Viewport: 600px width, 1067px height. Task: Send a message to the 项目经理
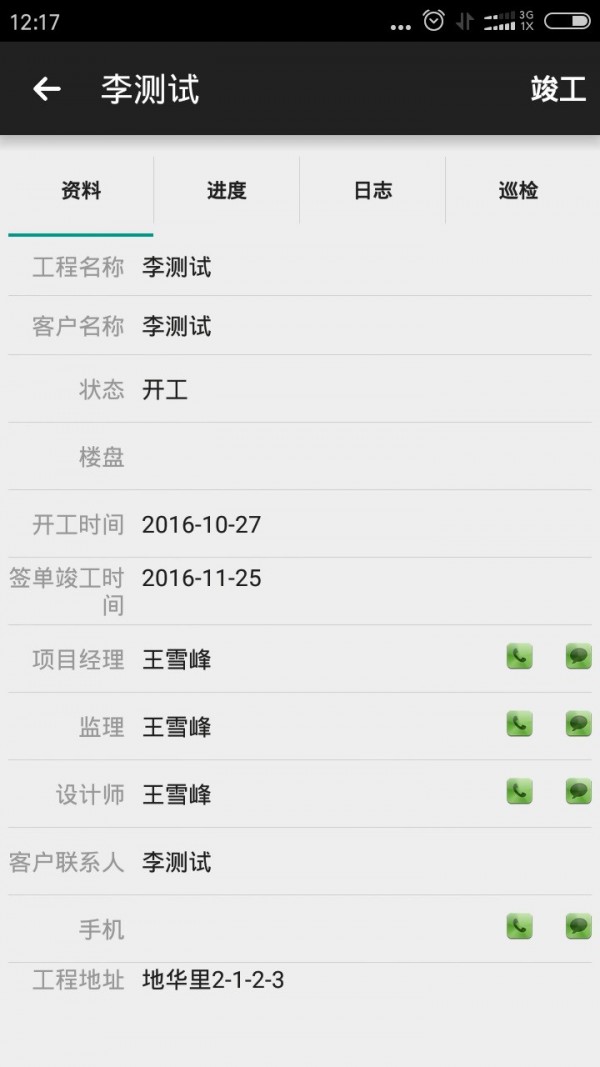point(578,657)
